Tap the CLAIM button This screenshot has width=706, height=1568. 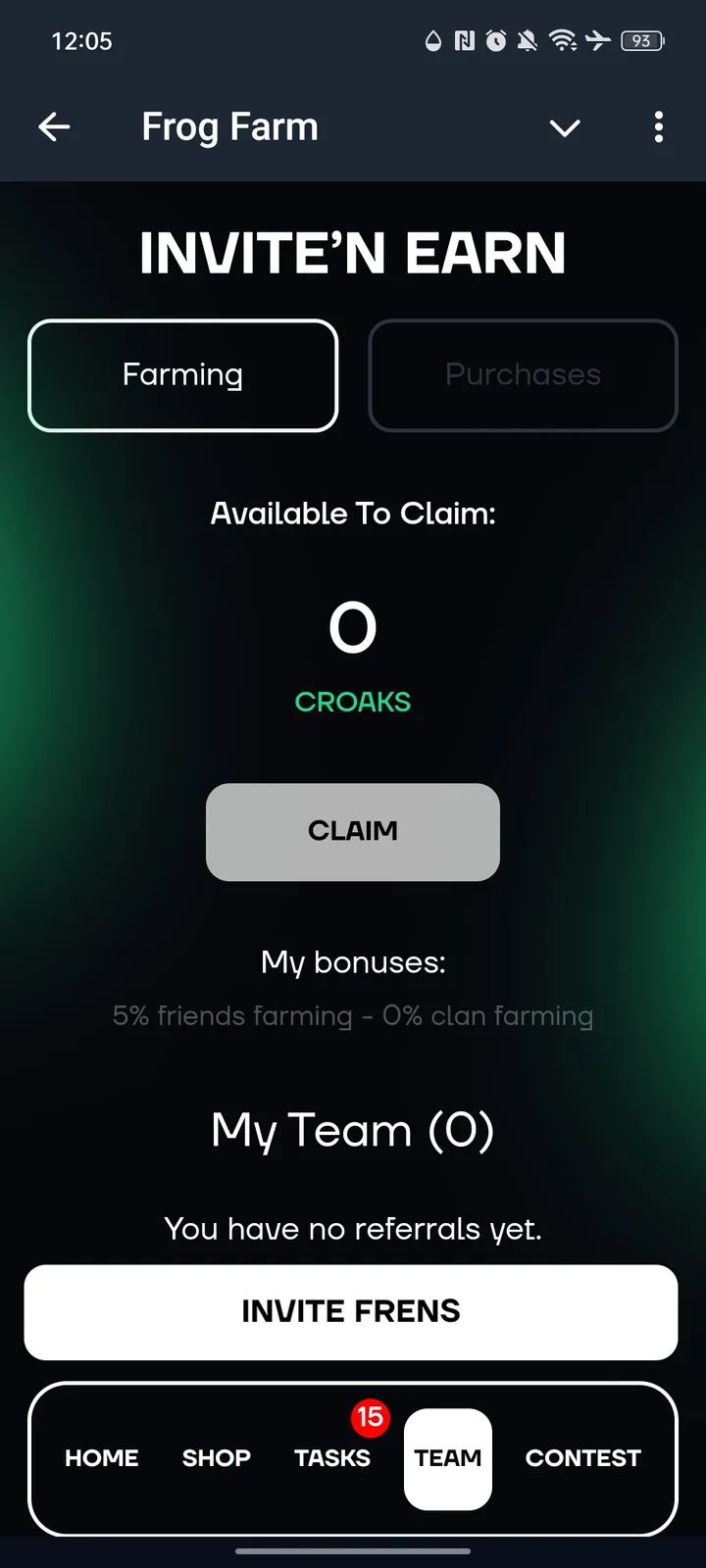click(x=353, y=831)
